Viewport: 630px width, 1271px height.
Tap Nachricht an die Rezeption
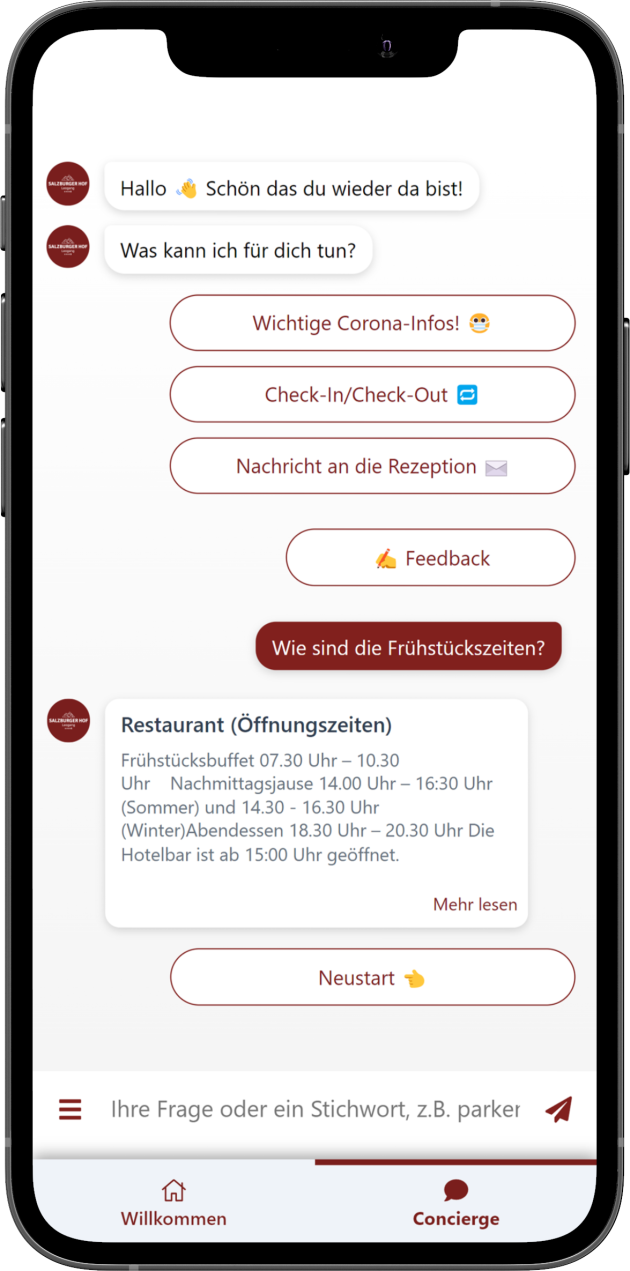372,466
